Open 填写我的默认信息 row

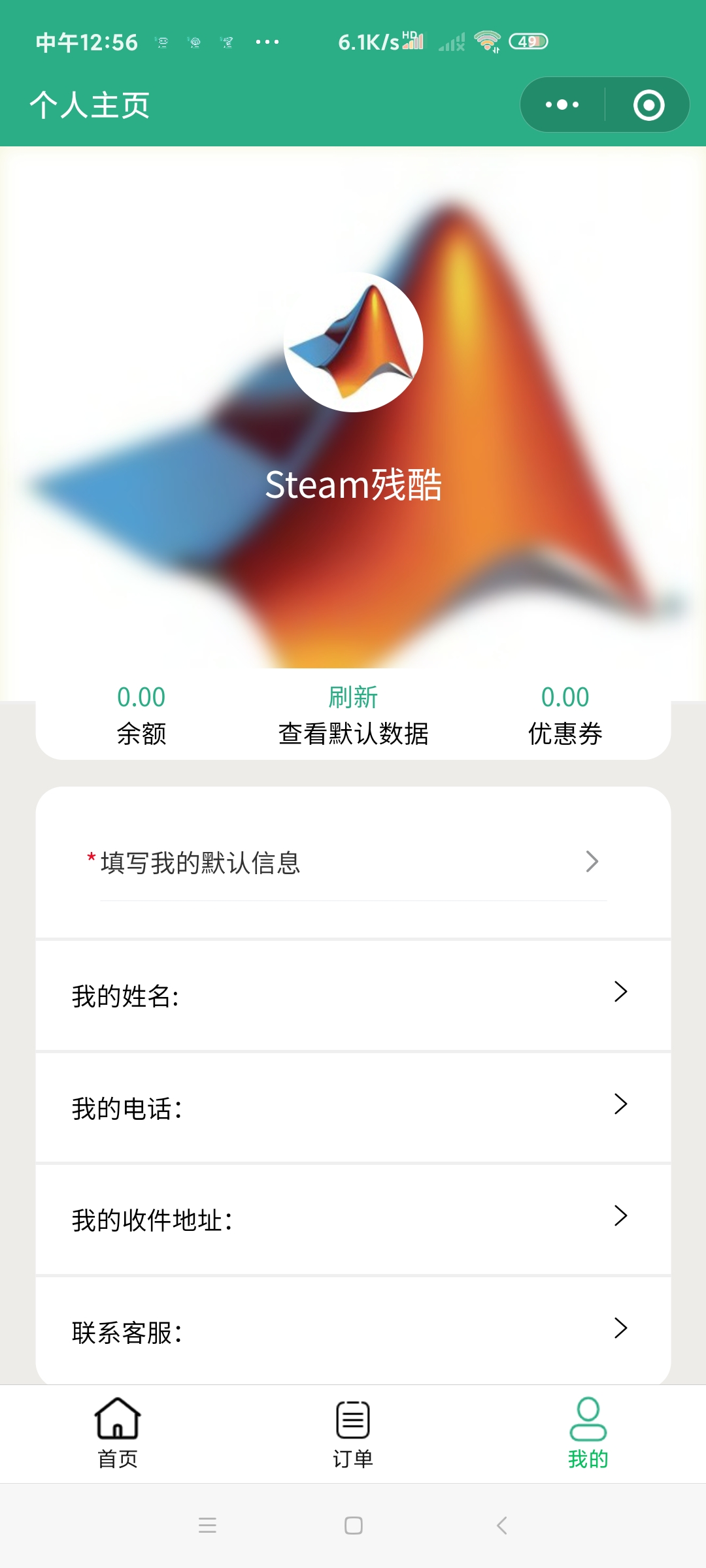point(353,862)
